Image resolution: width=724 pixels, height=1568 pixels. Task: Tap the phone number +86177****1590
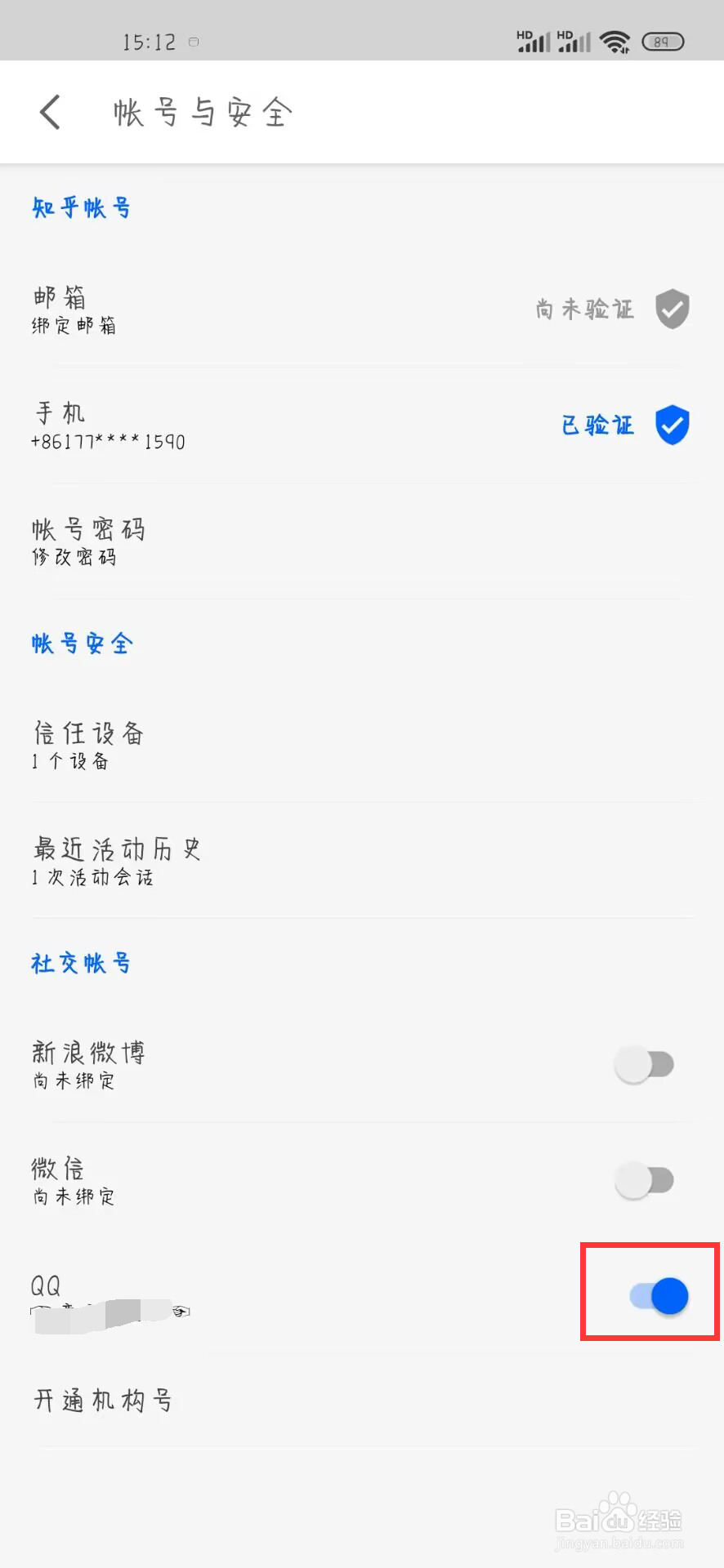[x=107, y=441]
